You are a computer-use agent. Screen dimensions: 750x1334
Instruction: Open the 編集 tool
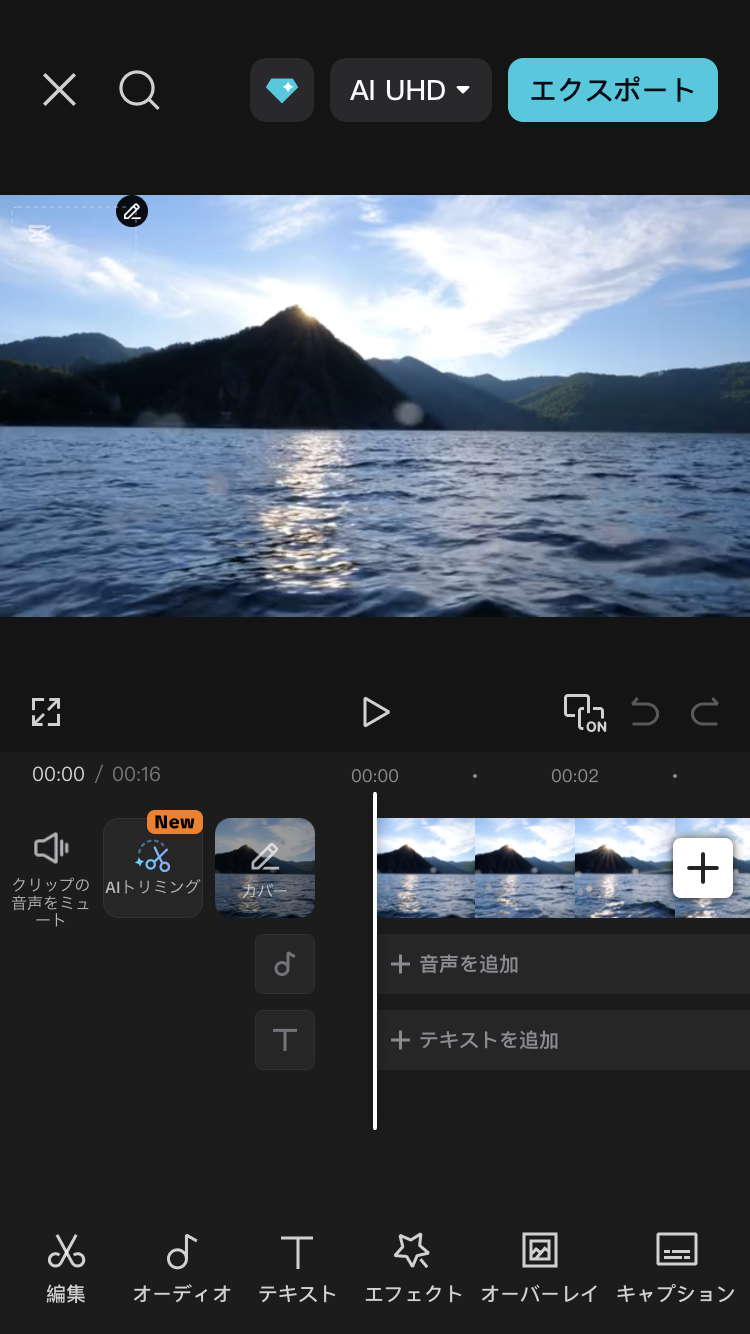66,1266
